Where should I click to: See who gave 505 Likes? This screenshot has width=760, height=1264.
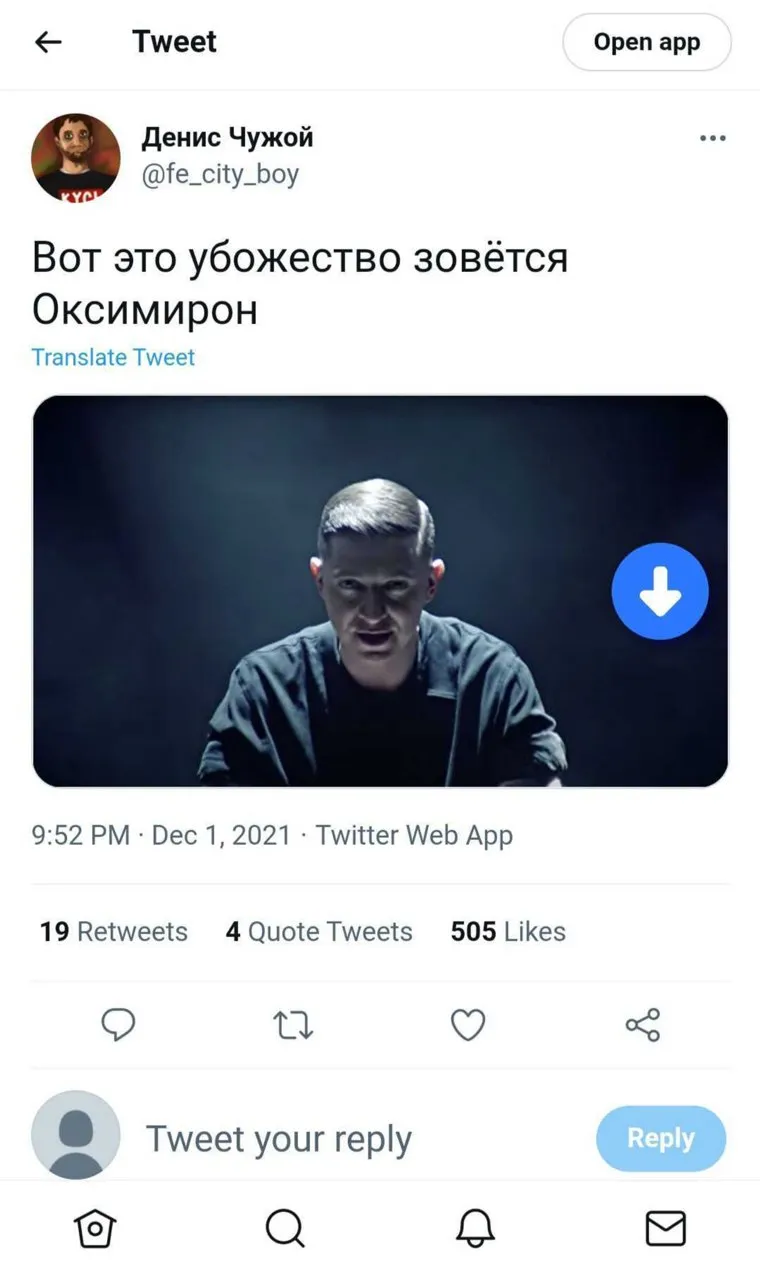tap(508, 931)
